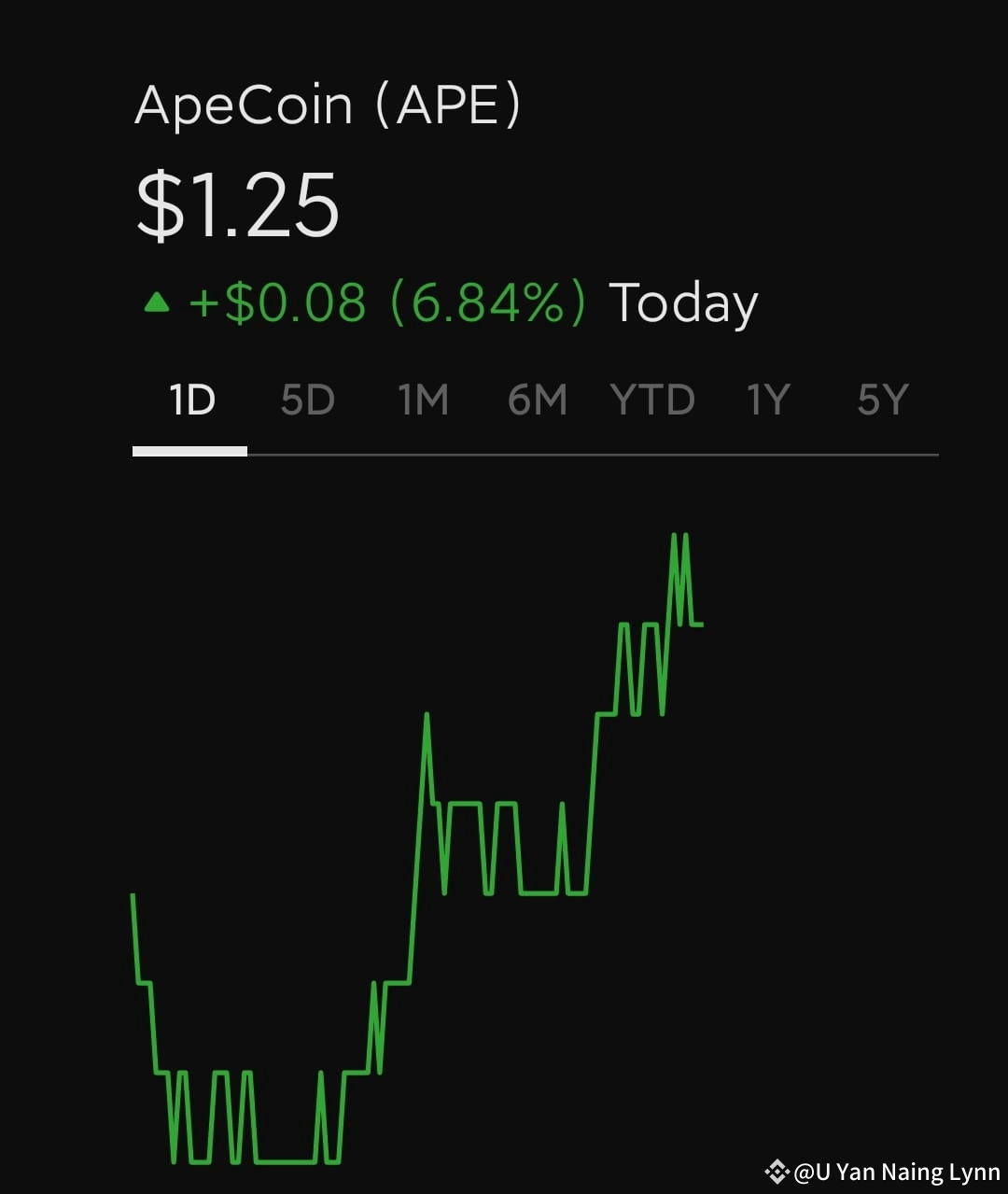Viewport: 1008px width, 1194px height.
Task: View the YTD performance chart
Action: [653, 399]
